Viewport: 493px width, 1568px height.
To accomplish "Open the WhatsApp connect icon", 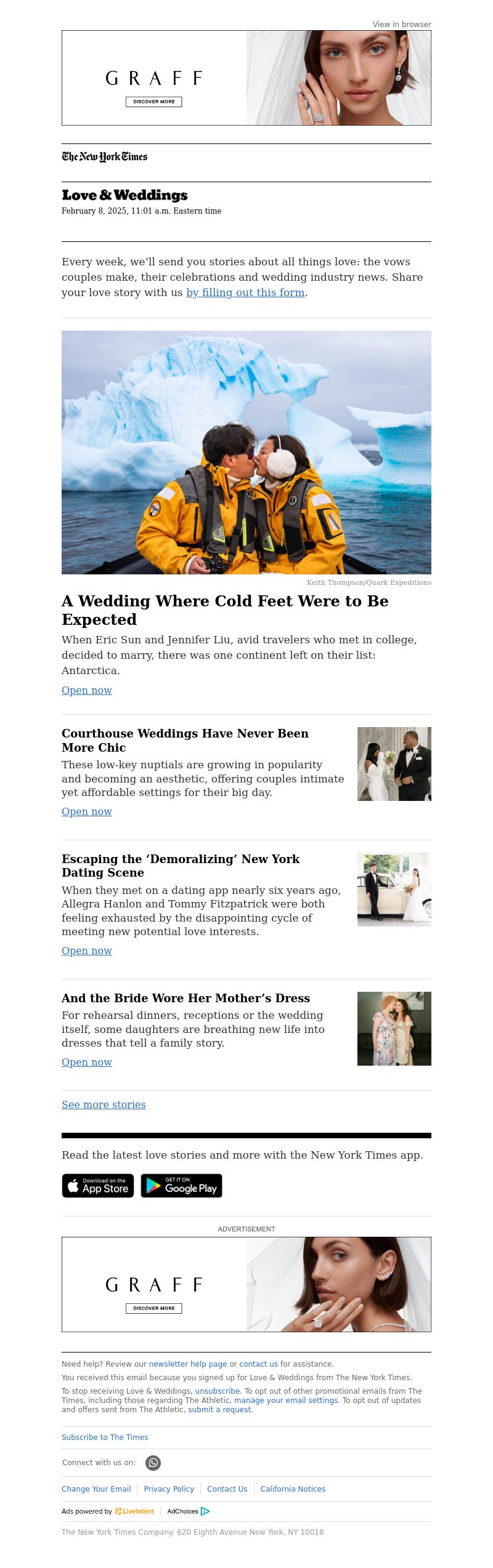I will coord(153,1463).
